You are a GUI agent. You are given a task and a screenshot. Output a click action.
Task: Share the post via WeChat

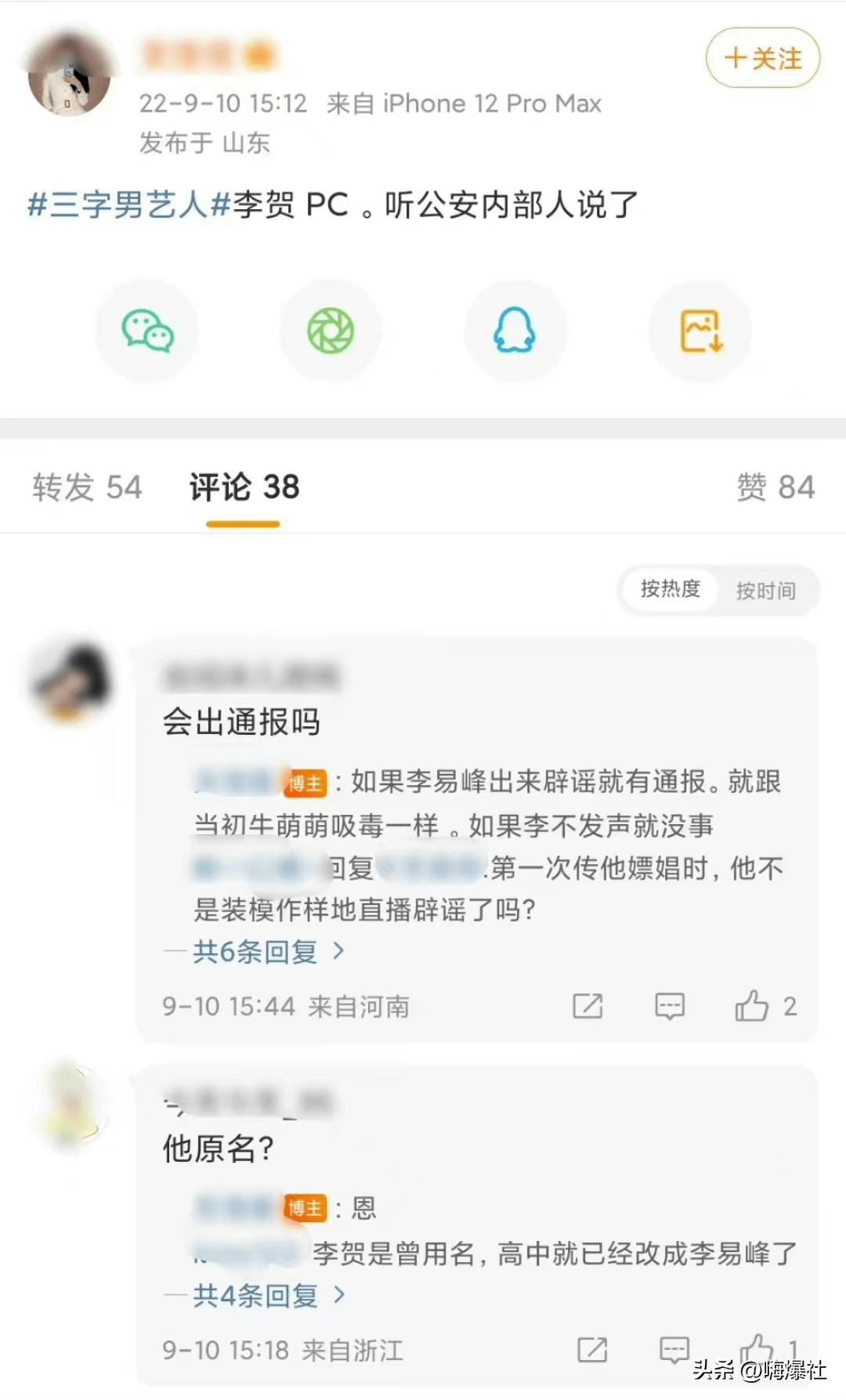(x=146, y=331)
